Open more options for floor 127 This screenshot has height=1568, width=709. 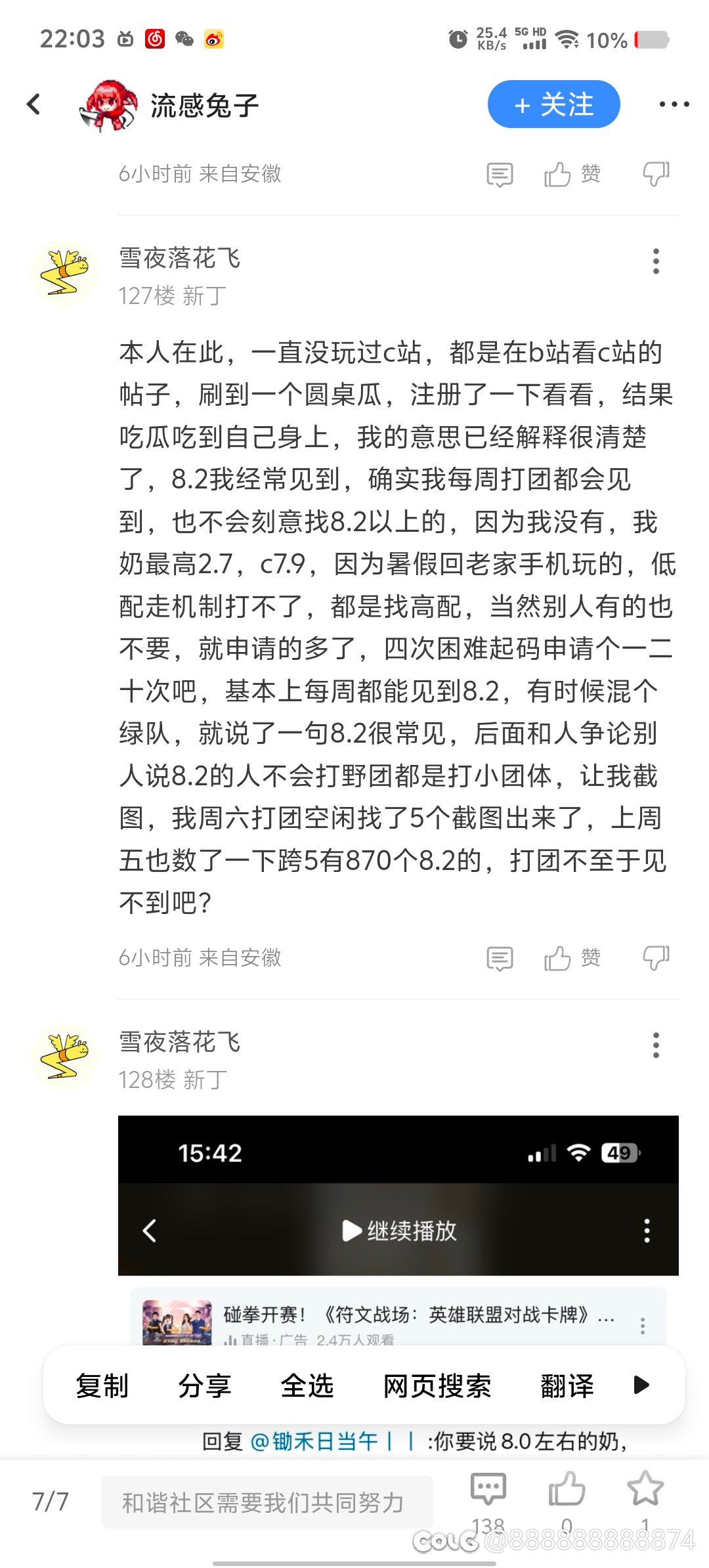[x=655, y=261]
